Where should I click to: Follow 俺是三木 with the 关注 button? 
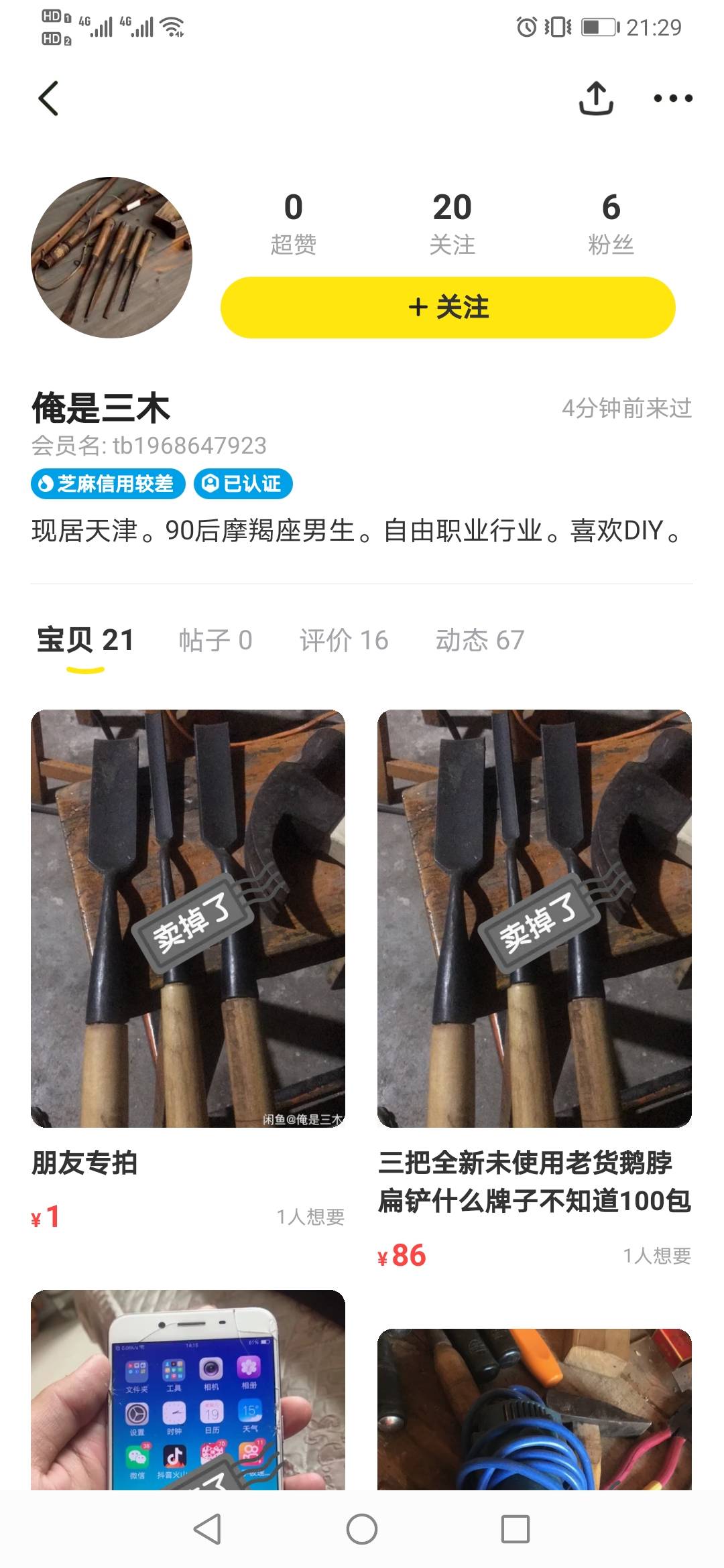(x=448, y=308)
